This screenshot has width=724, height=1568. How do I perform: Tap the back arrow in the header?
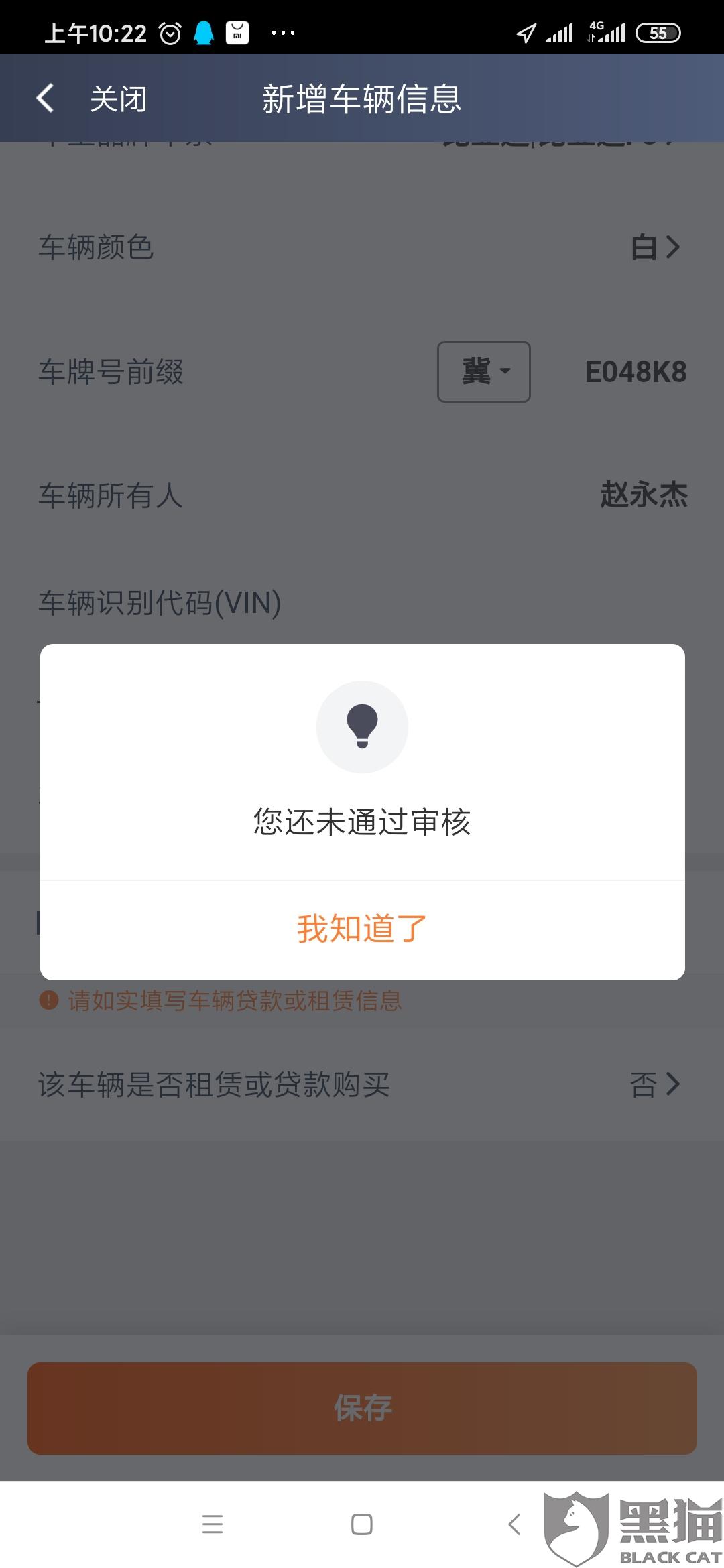tap(45, 99)
